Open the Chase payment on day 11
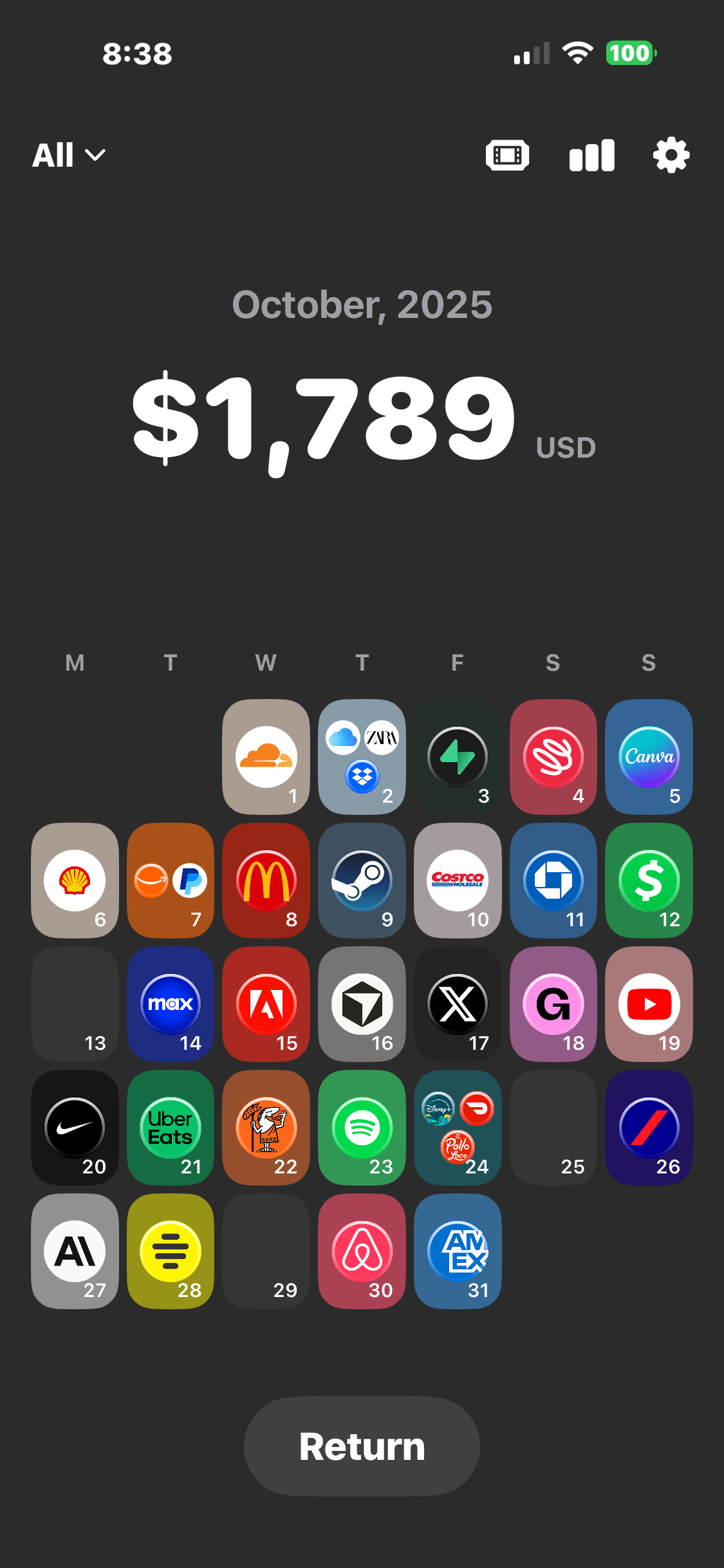Screen dimensions: 724x1568 point(553,881)
